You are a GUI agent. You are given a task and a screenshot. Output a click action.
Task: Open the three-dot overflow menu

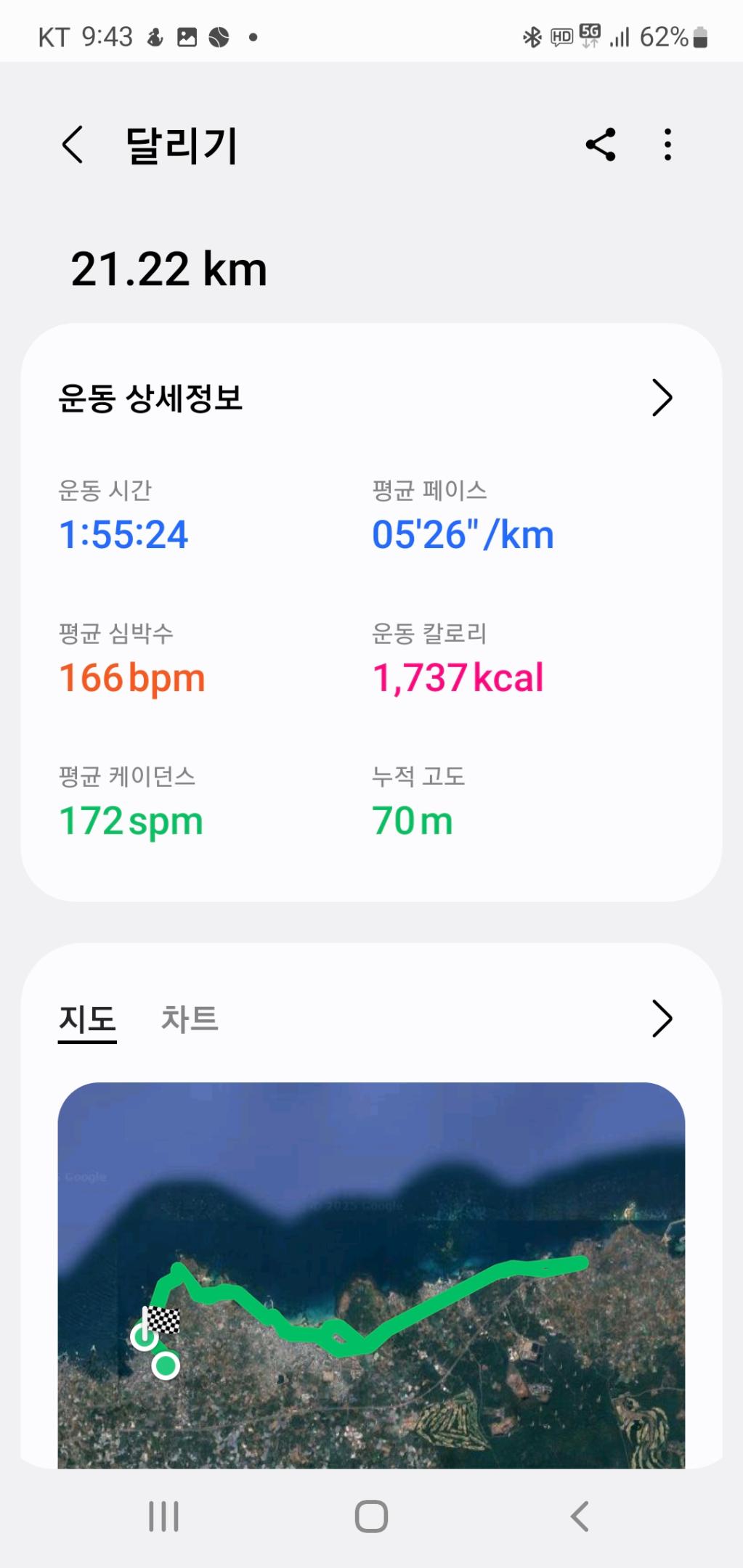coord(667,144)
